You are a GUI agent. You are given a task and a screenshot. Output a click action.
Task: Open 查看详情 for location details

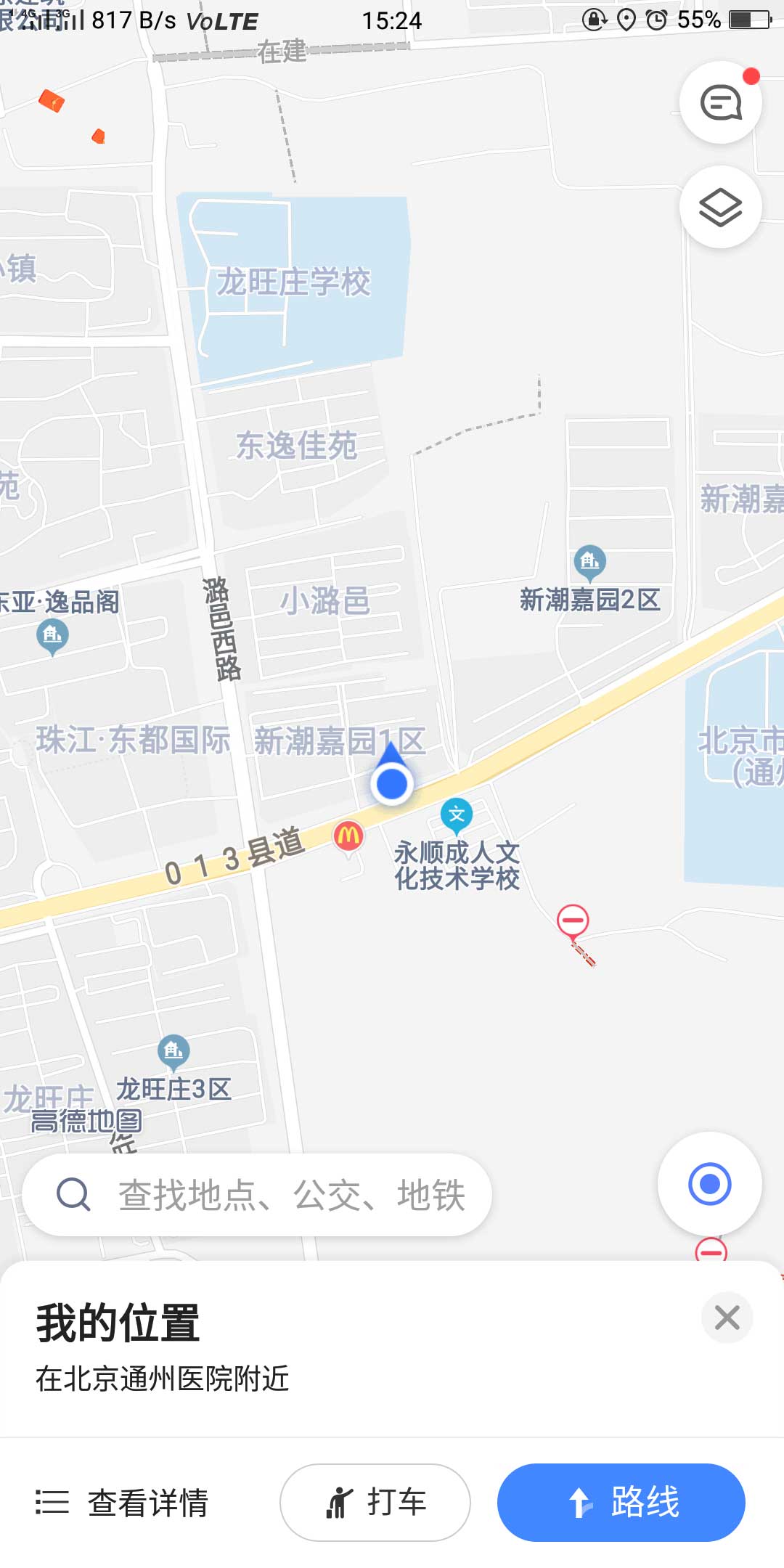(123, 1502)
